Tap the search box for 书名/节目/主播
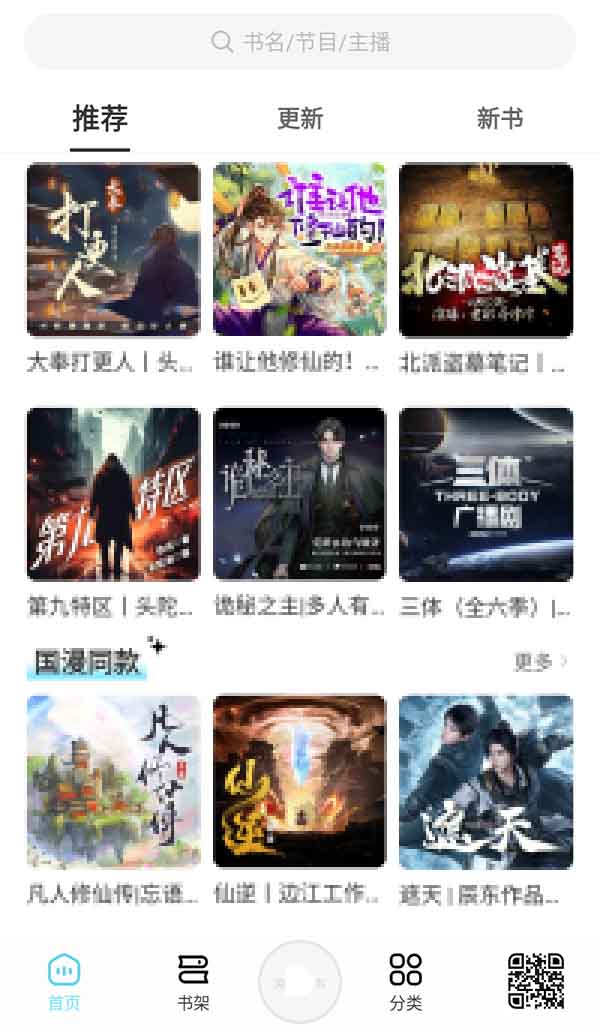600x1032 pixels. pyautogui.click(x=300, y=42)
